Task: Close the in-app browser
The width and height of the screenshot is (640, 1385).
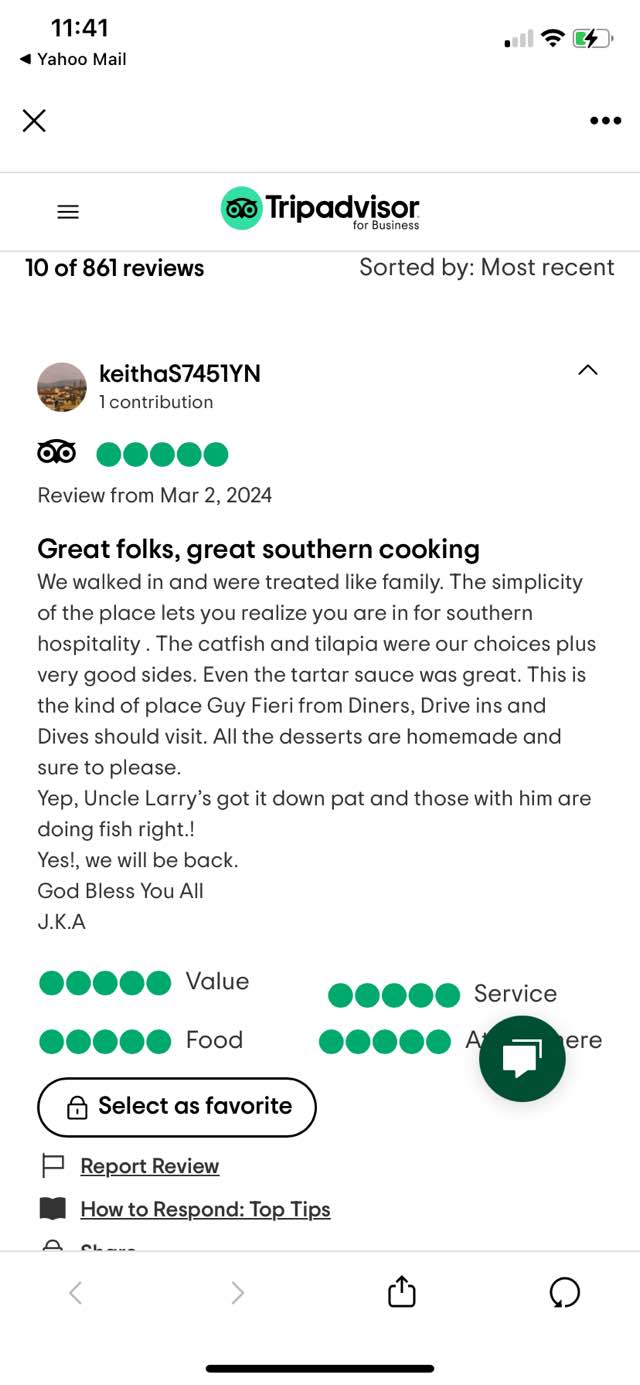Action: [x=34, y=121]
